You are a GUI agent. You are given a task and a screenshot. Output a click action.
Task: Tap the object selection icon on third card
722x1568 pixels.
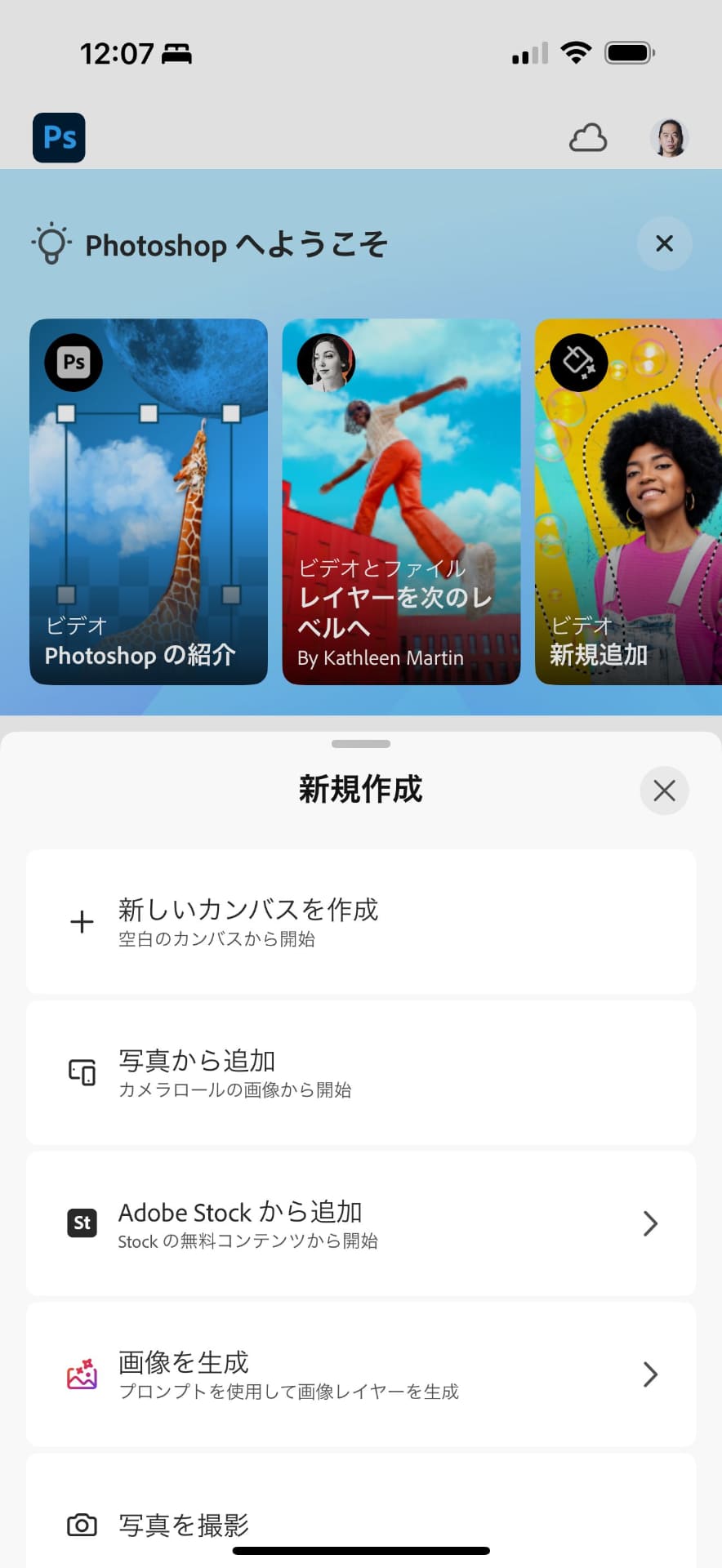coord(578,363)
